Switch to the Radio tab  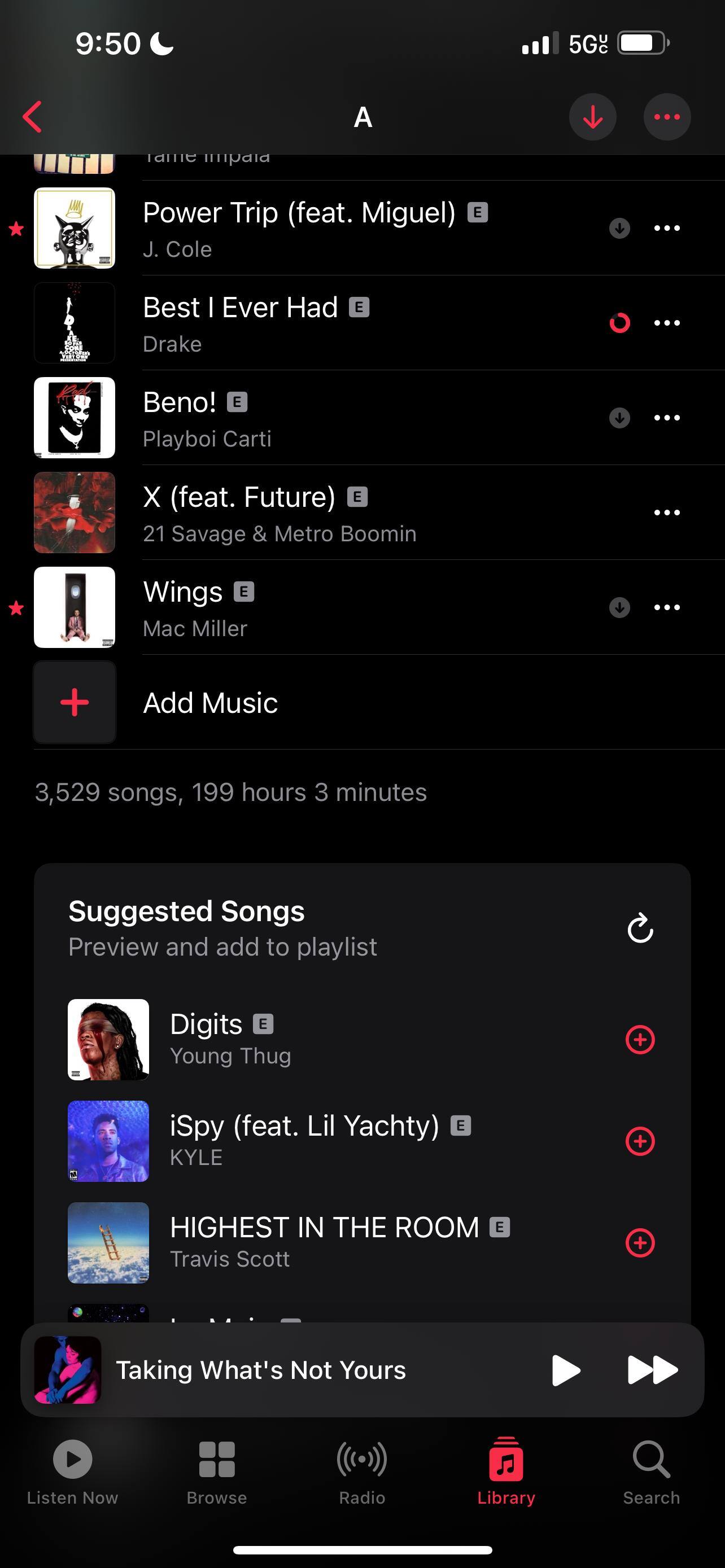point(362,1470)
